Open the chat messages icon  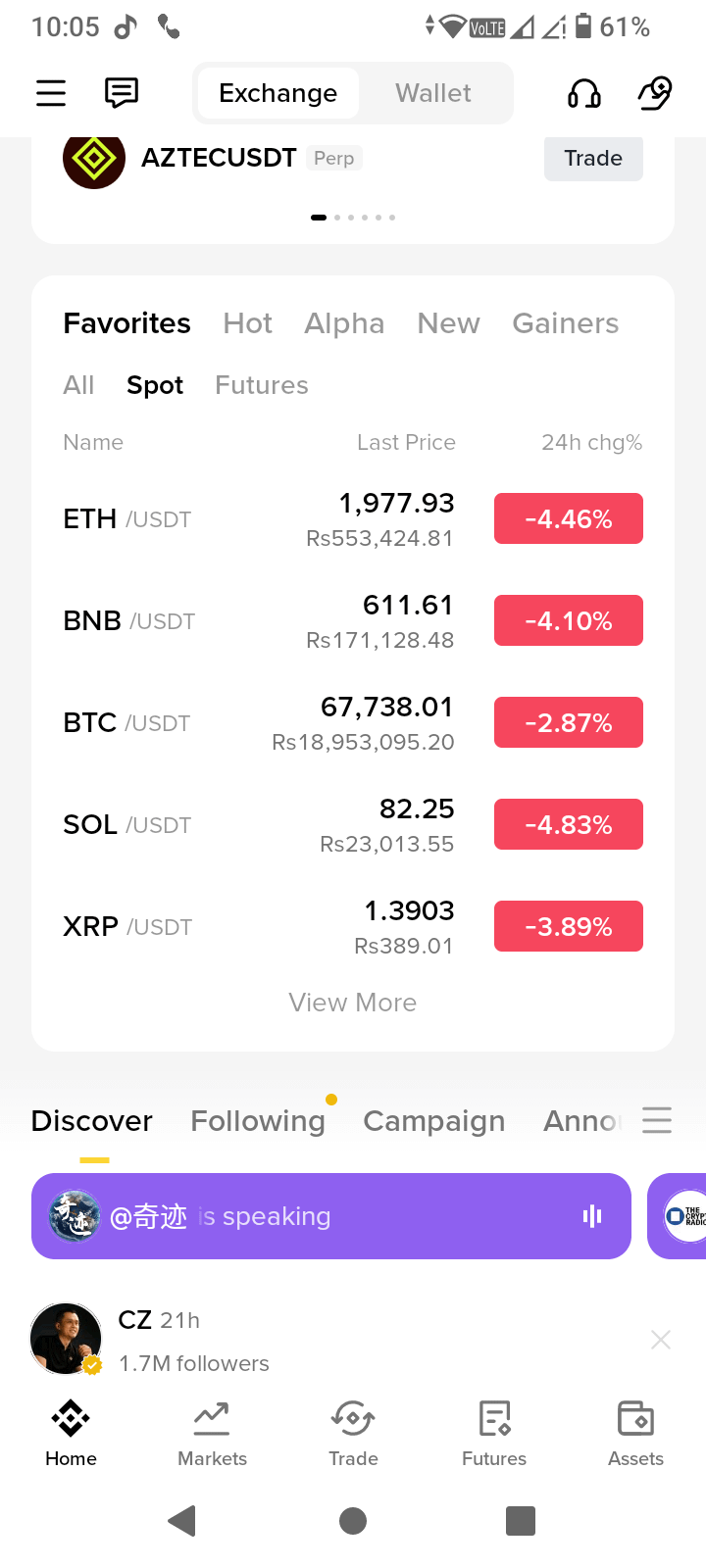(x=122, y=93)
